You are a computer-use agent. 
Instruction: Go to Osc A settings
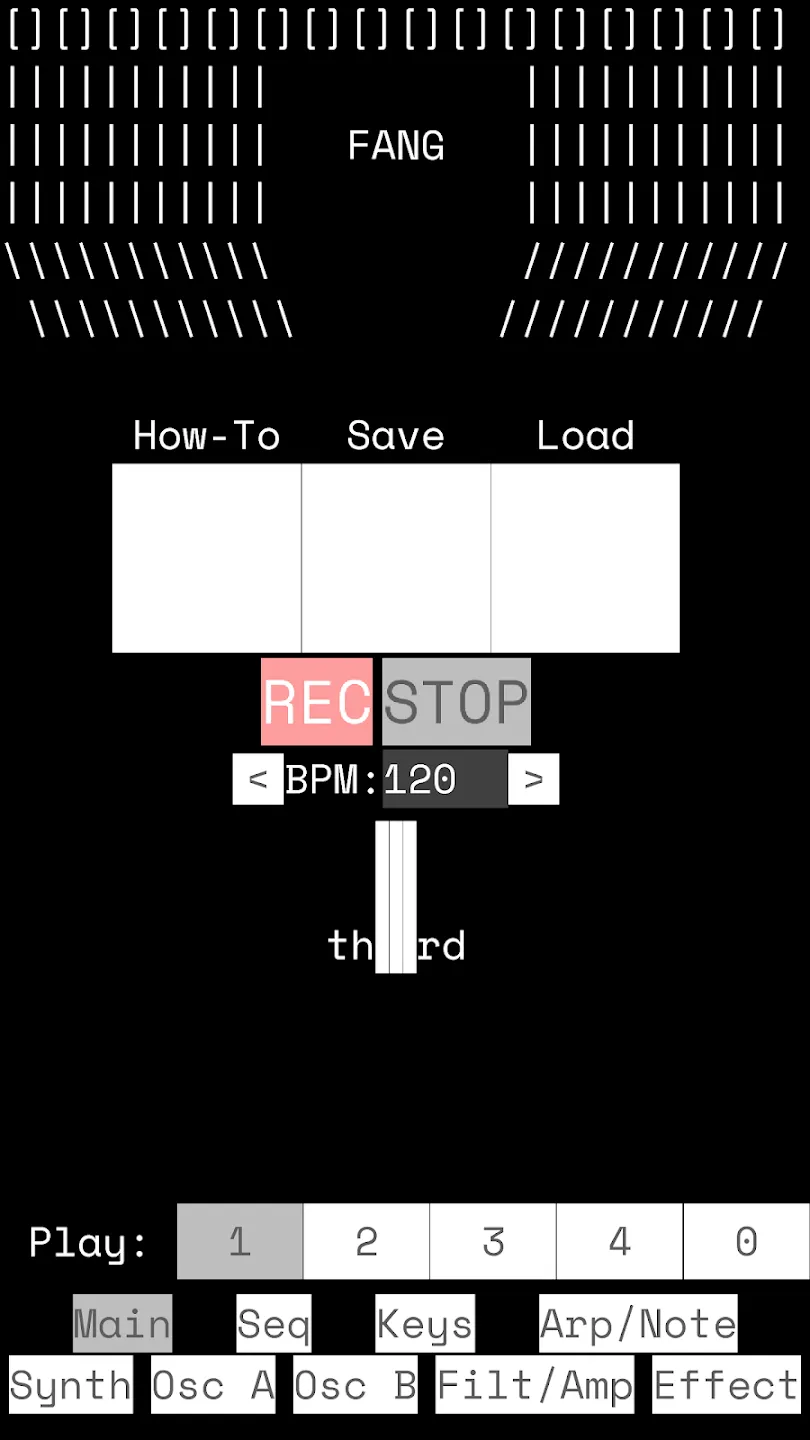pyautogui.click(x=213, y=1385)
